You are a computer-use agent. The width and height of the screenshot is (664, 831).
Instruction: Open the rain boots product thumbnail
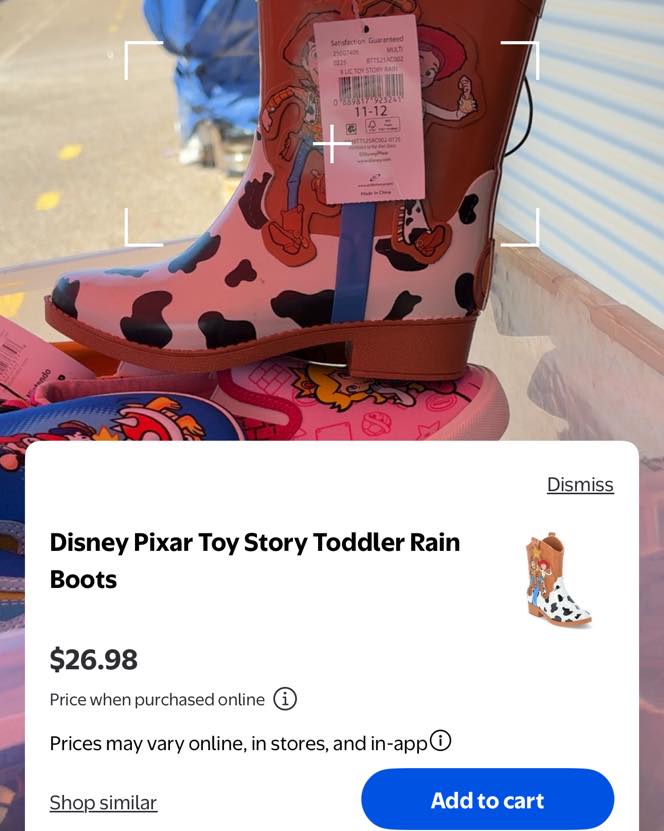tap(556, 580)
